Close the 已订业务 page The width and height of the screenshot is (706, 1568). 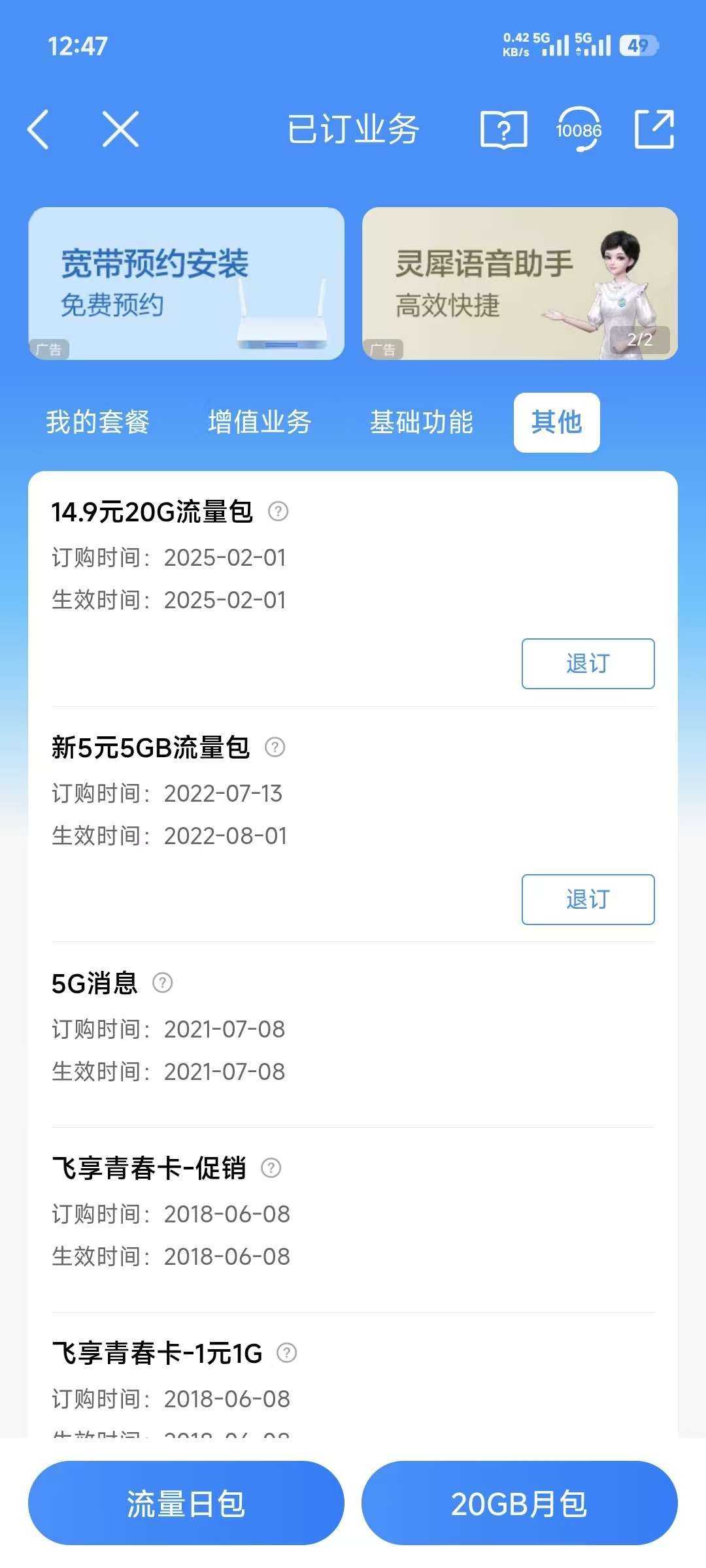point(121,129)
